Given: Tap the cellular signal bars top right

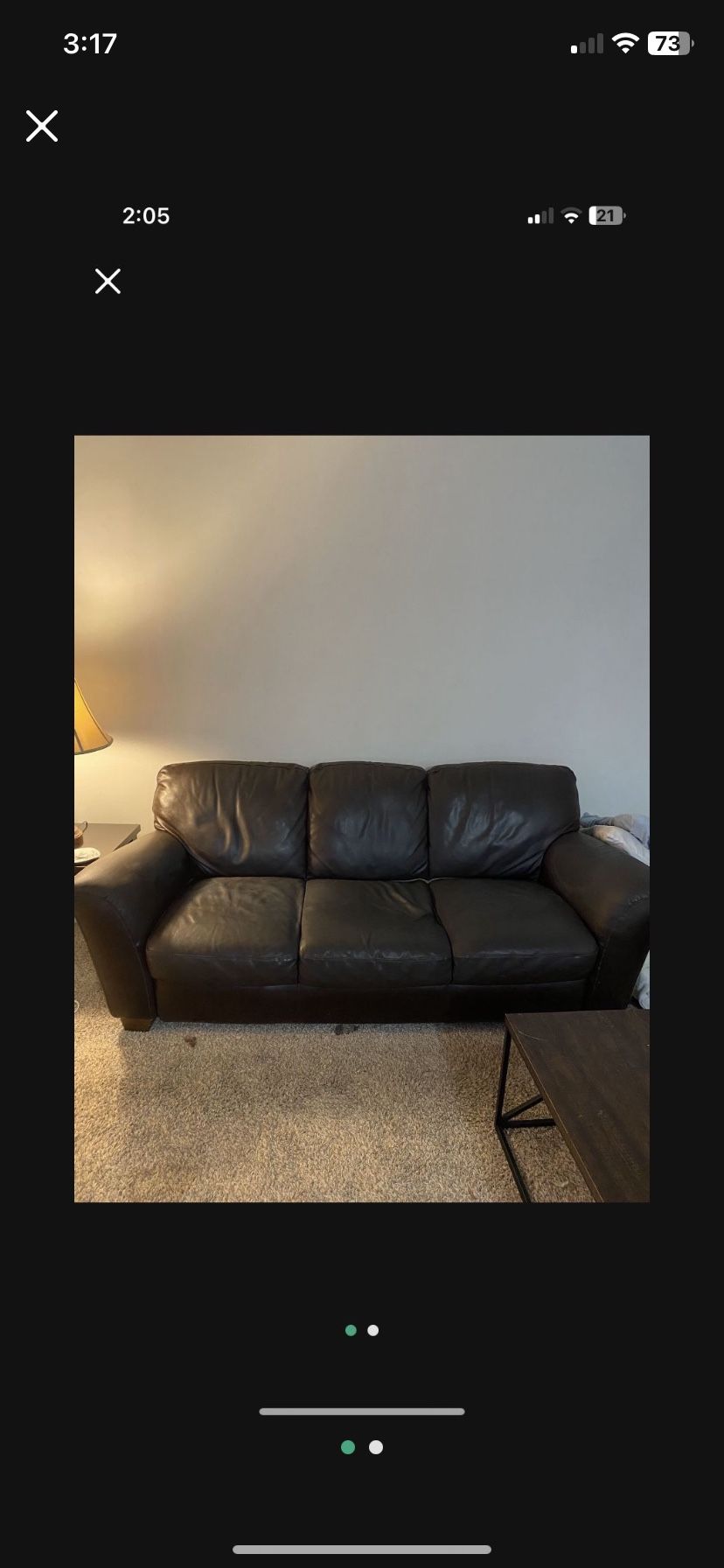Looking at the screenshot, I should tap(584, 42).
